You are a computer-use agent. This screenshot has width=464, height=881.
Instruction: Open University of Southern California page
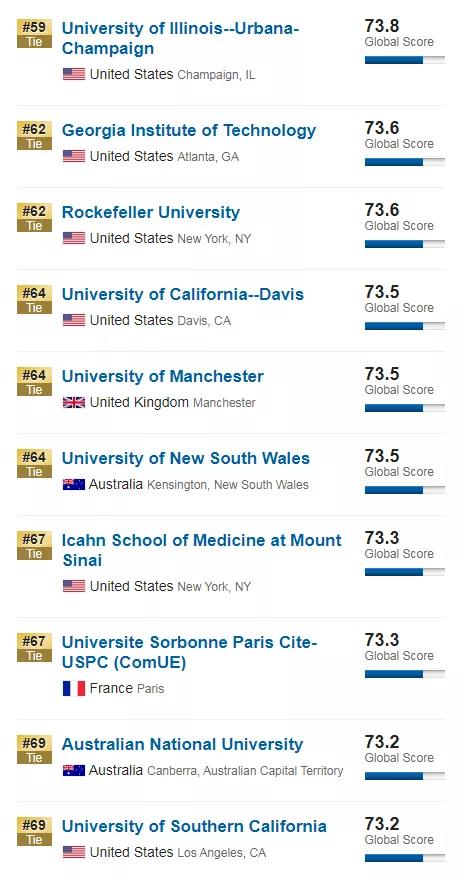point(194,826)
